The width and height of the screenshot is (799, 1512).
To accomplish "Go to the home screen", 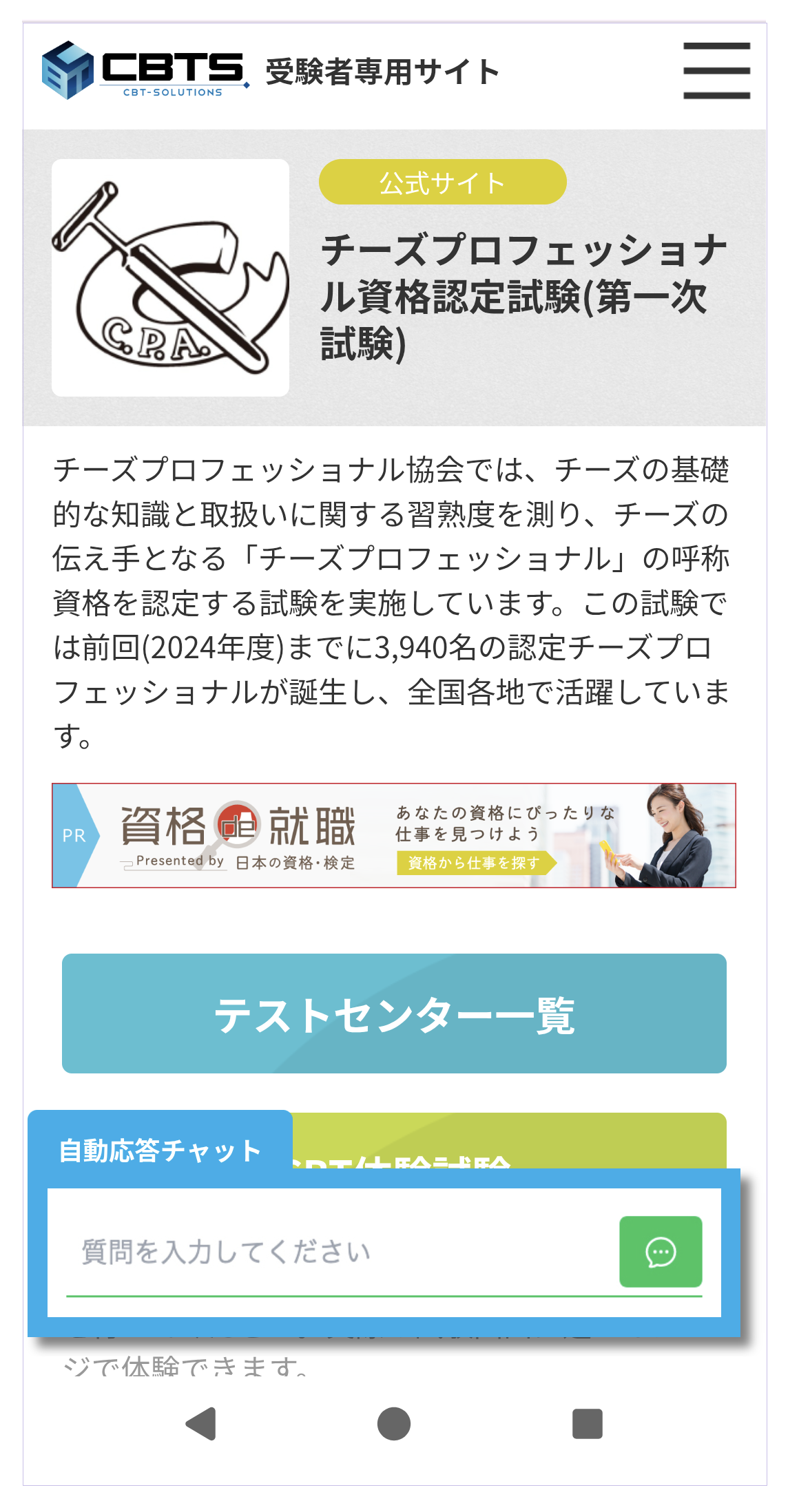I will [394, 1423].
